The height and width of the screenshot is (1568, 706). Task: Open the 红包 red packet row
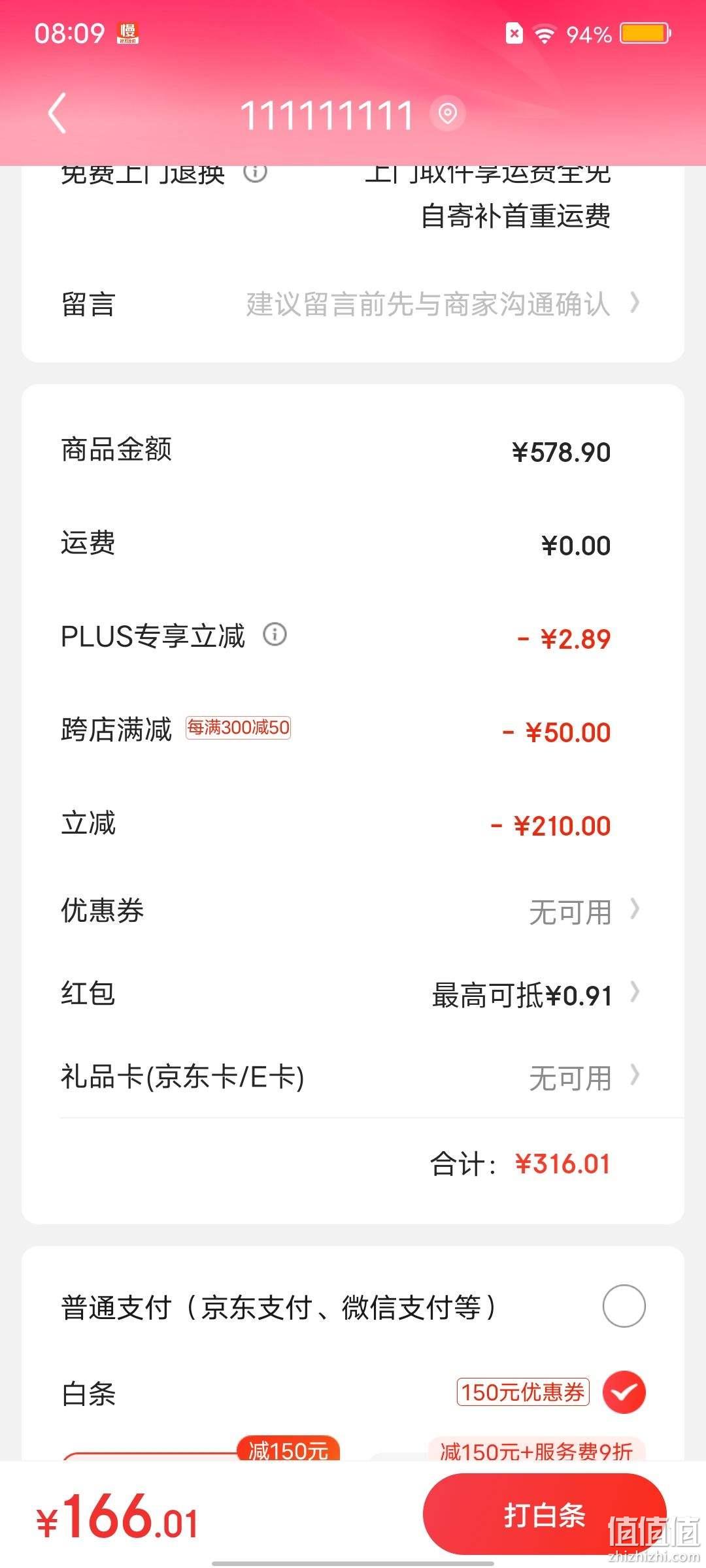coord(353,994)
